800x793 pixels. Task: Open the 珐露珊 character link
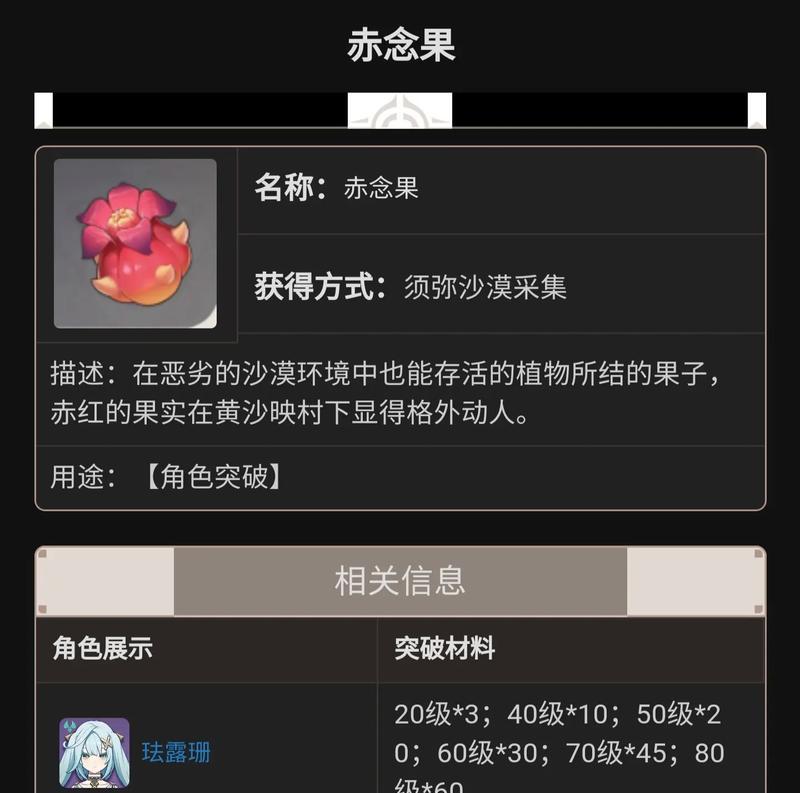click(176, 752)
